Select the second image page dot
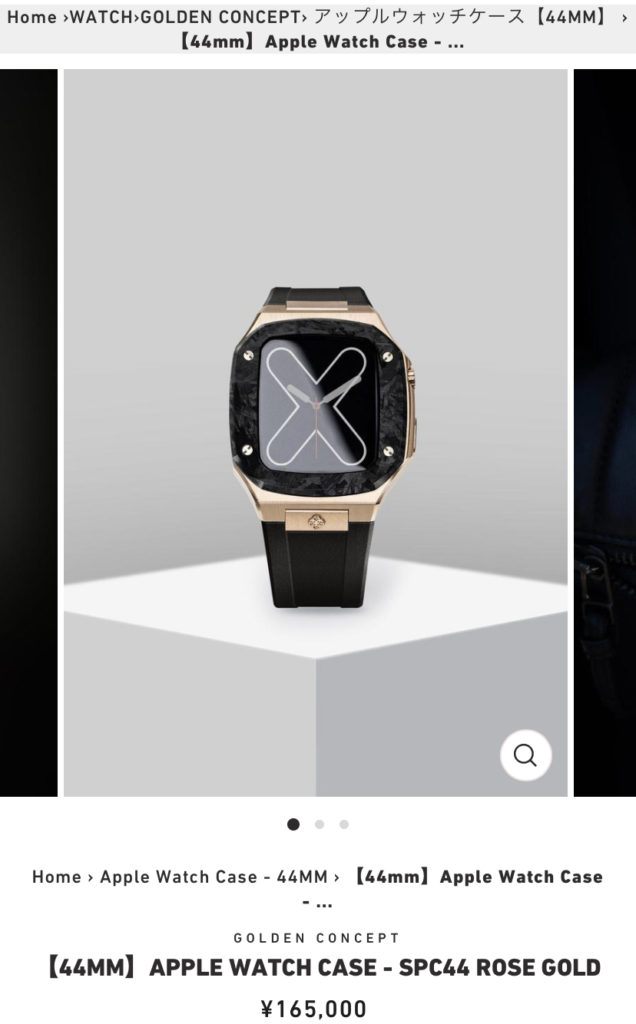 tap(319, 825)
